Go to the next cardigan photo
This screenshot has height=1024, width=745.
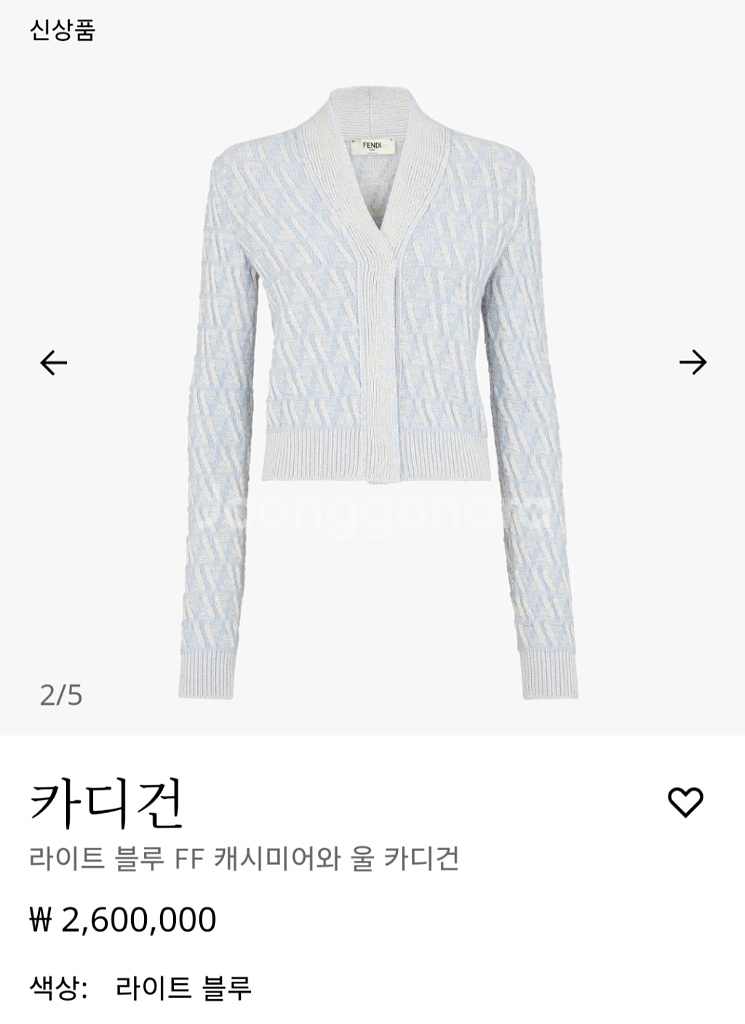point(692,362)
